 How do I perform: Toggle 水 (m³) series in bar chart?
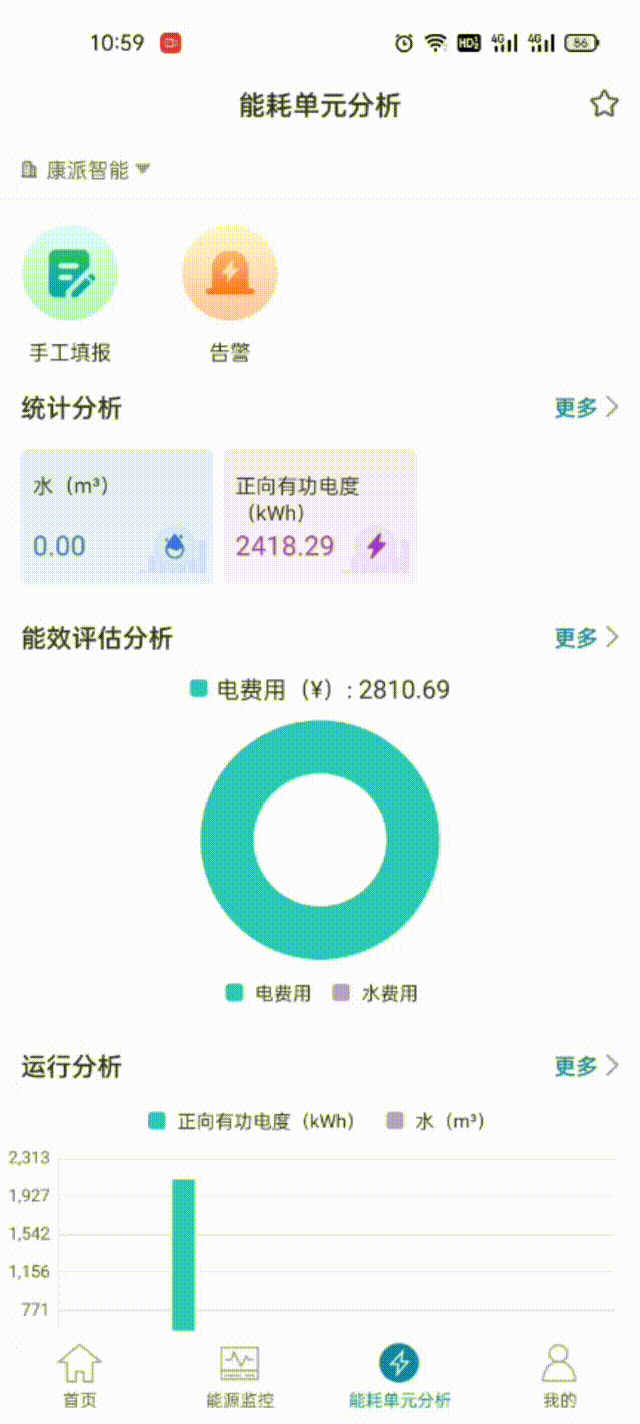coord(436,1121)
